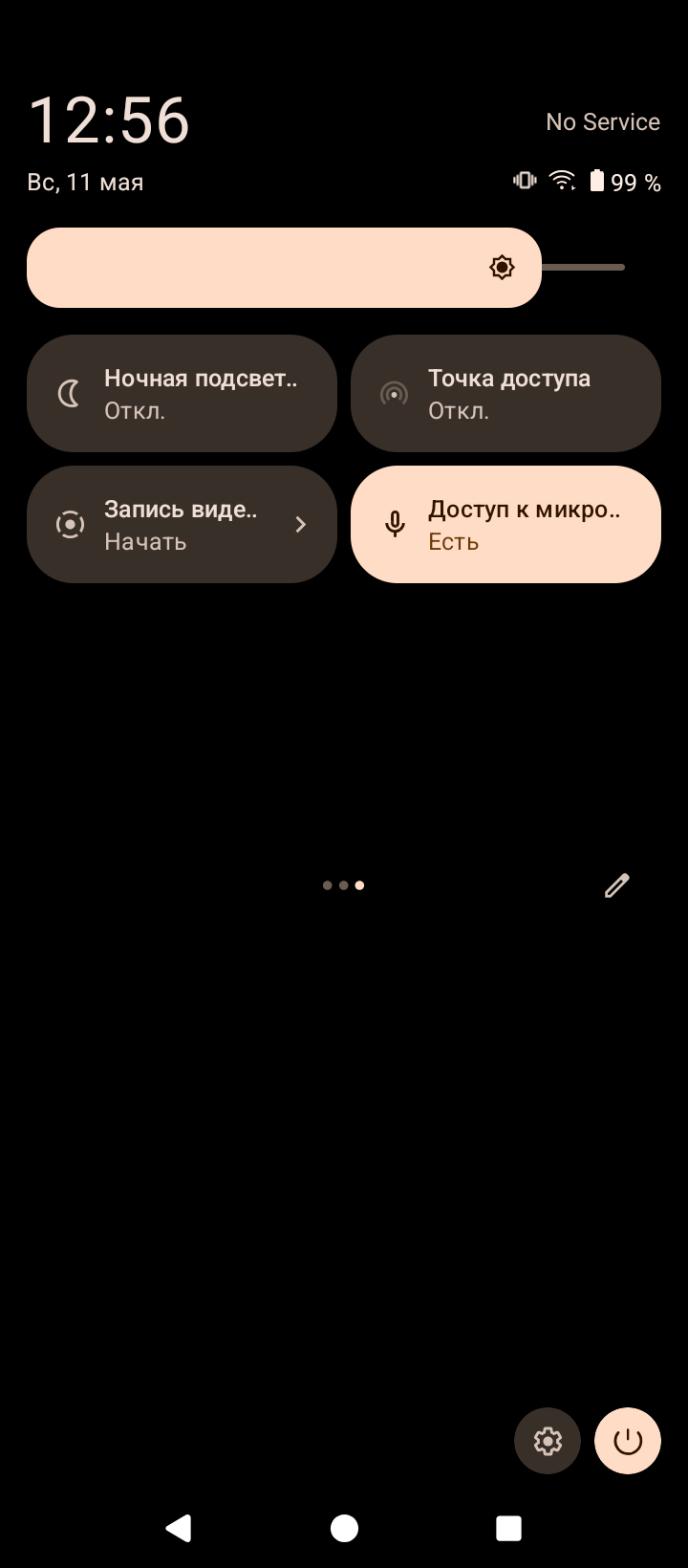This screenshot has width=688, height=1568.
Task: Open system settings via gear icon
Action: point(548,1441)
